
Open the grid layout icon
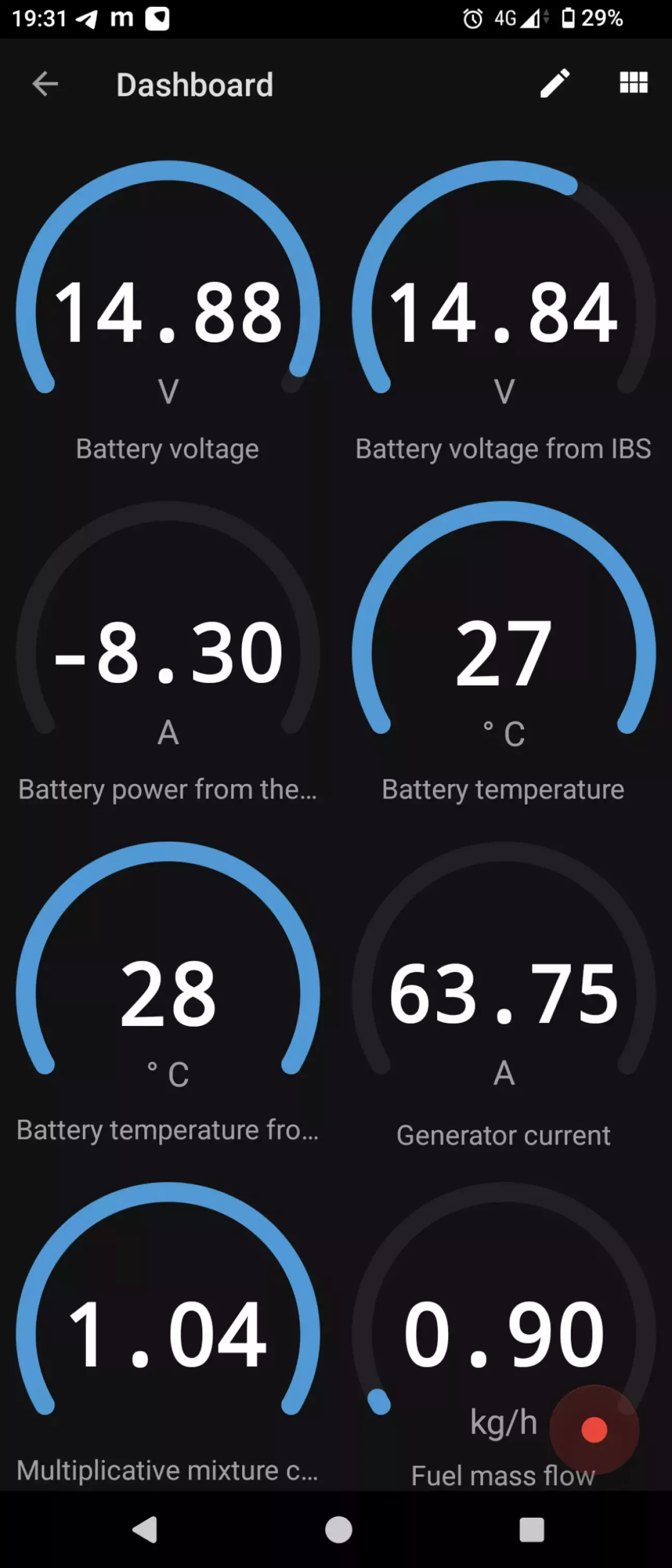(x=633, y=83)
